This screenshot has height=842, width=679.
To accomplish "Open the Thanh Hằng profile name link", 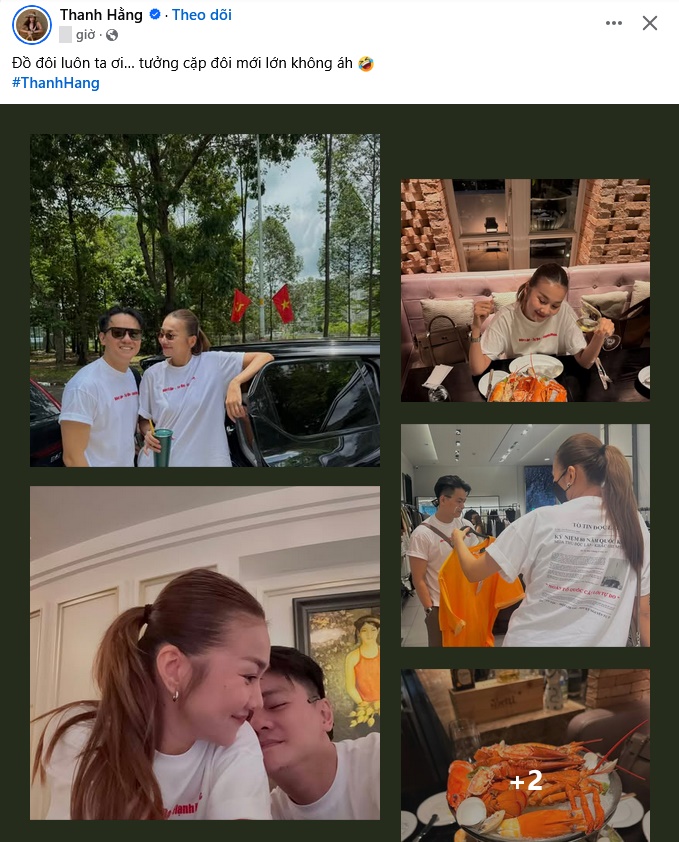I will pyautogui.click(x=101, y=15).
